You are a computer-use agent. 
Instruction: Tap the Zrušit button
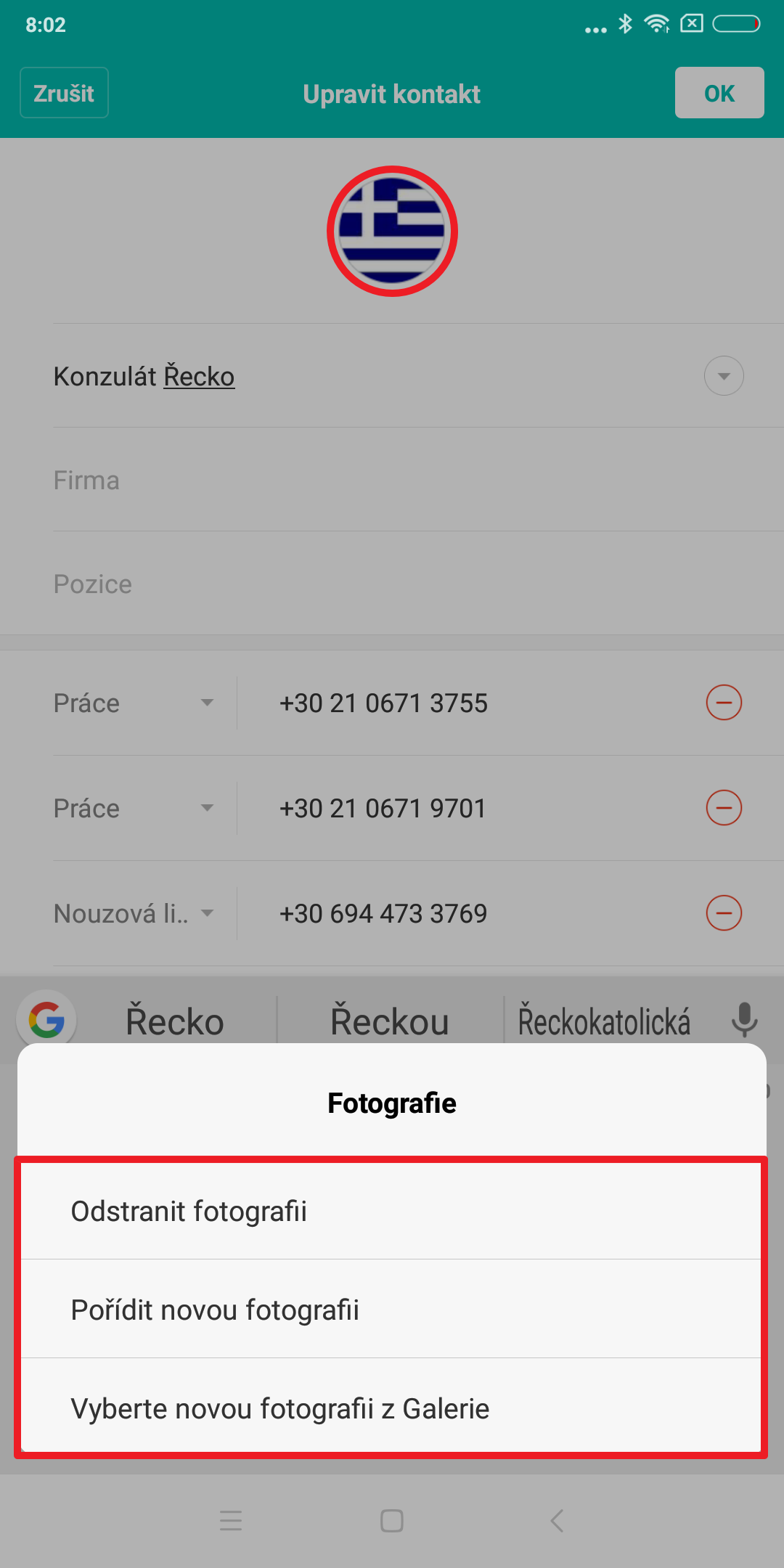pos(64,93)
